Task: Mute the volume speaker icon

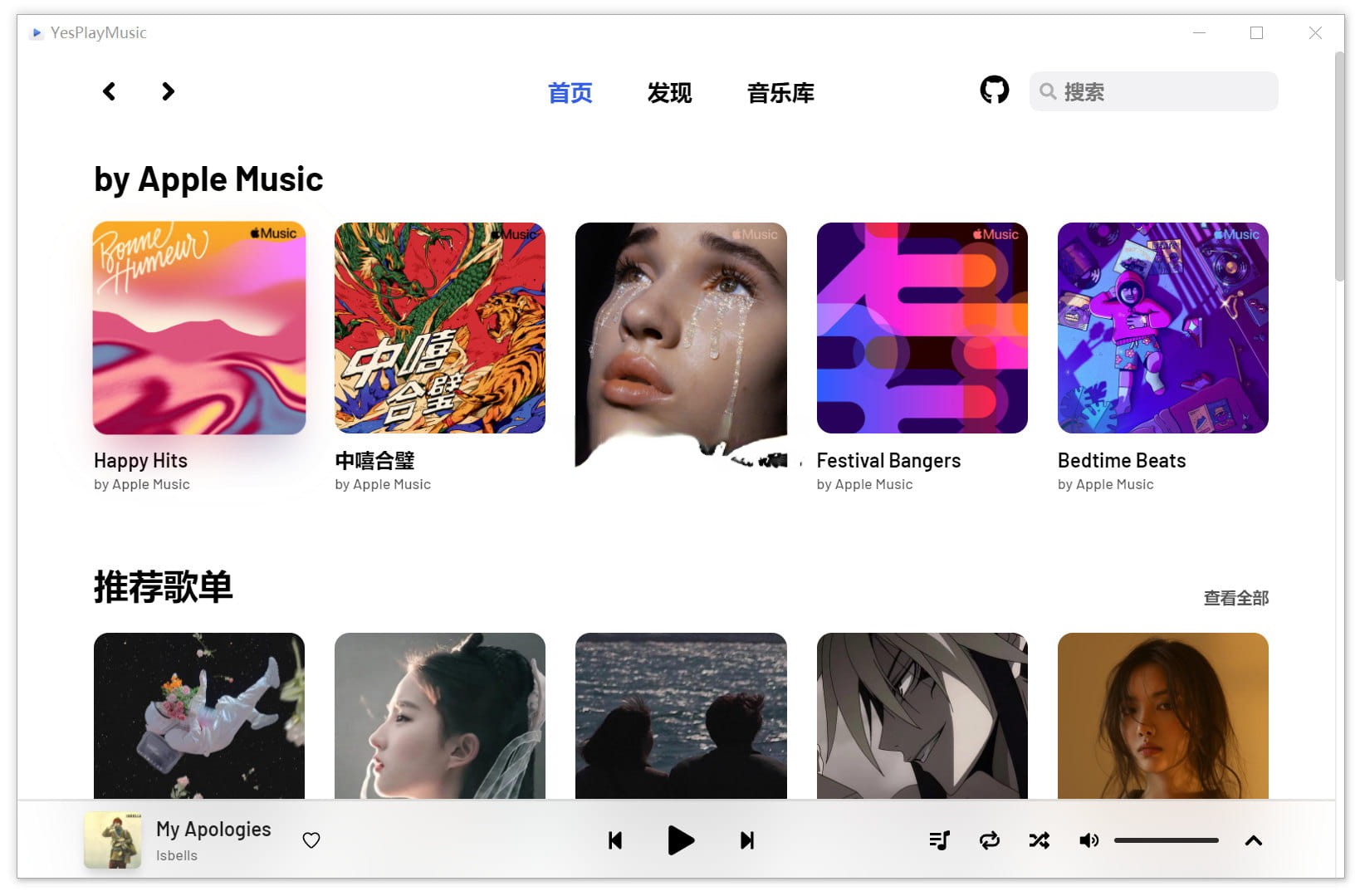Action: 1088,840
